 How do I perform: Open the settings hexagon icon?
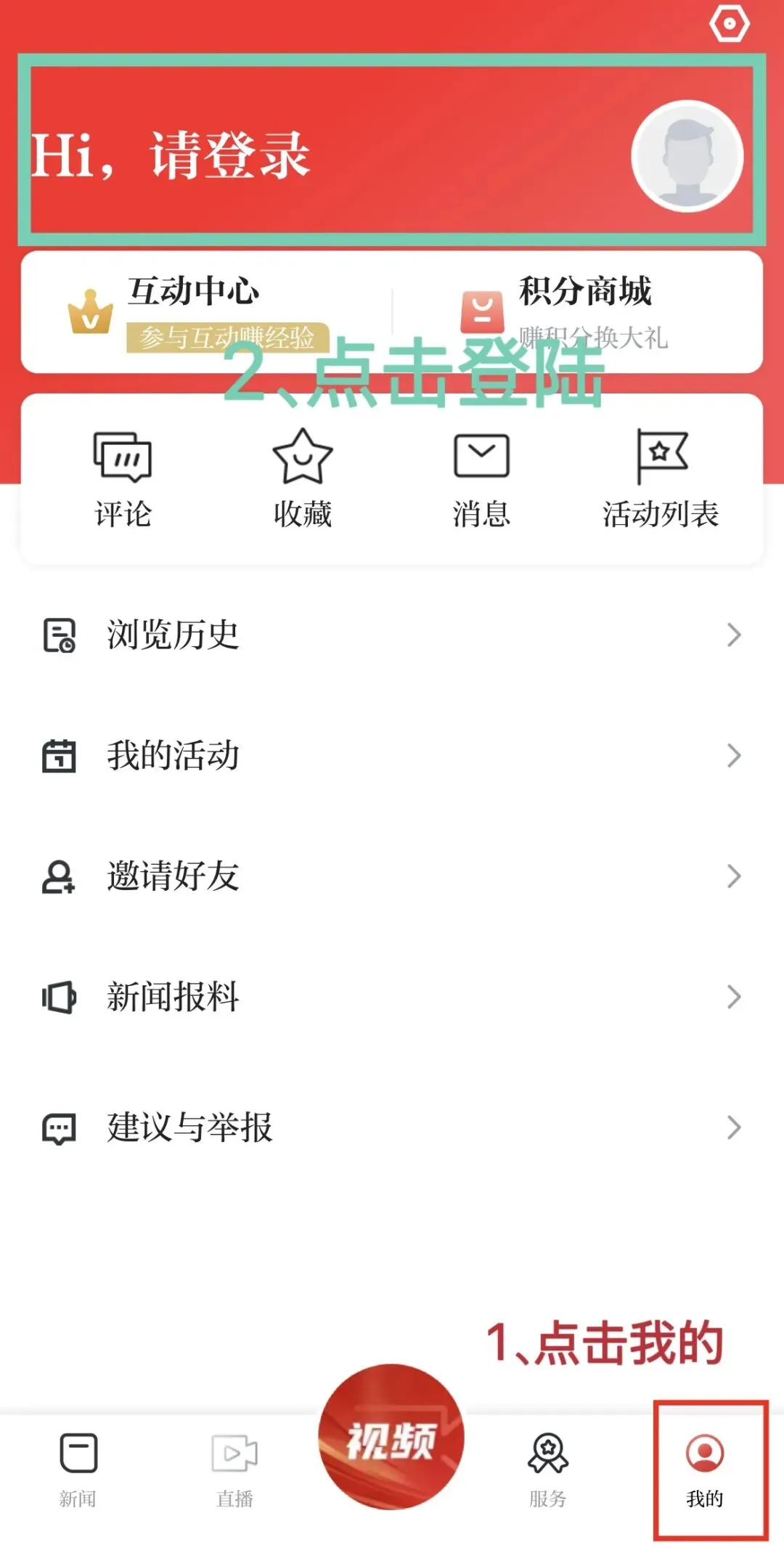729,23
